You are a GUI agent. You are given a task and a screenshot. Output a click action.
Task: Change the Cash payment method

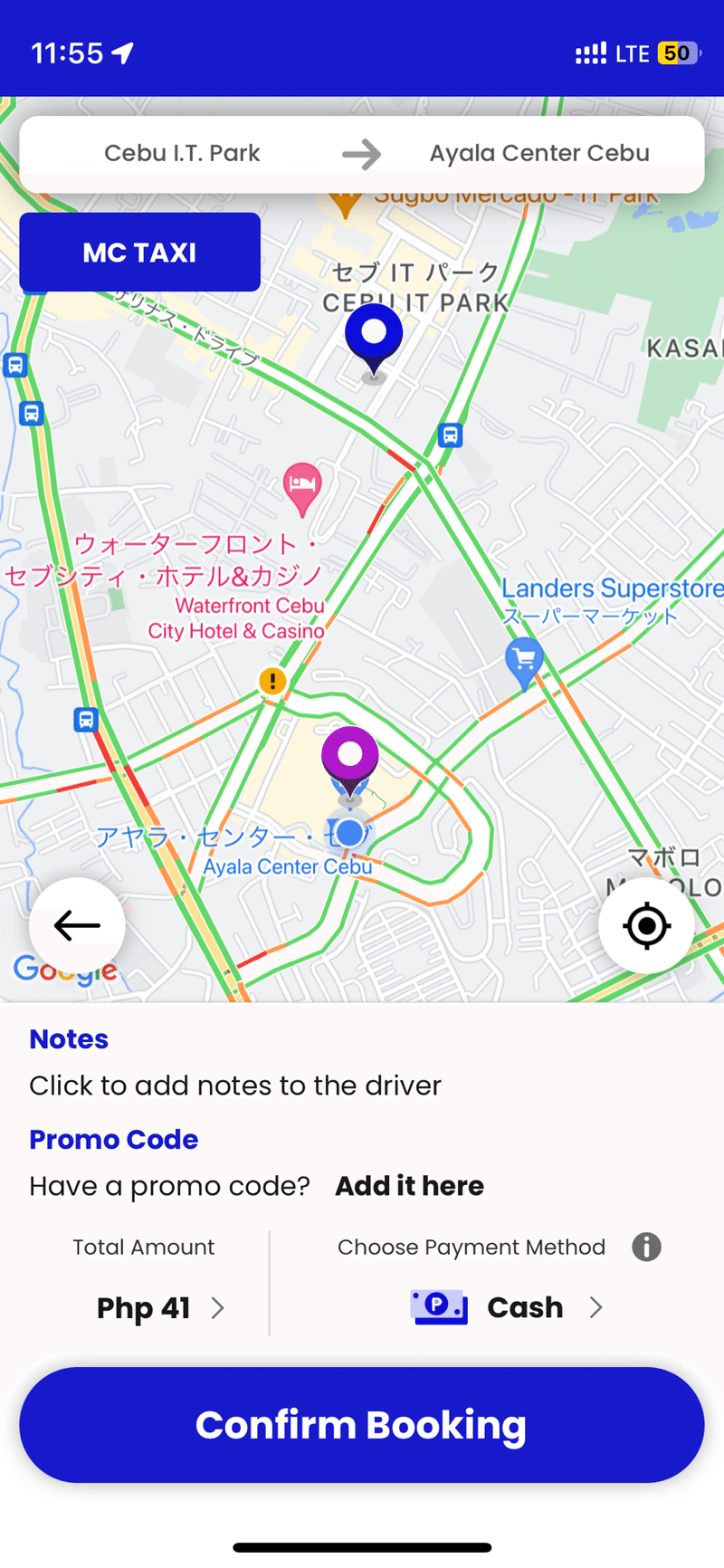coord(507,1308)
